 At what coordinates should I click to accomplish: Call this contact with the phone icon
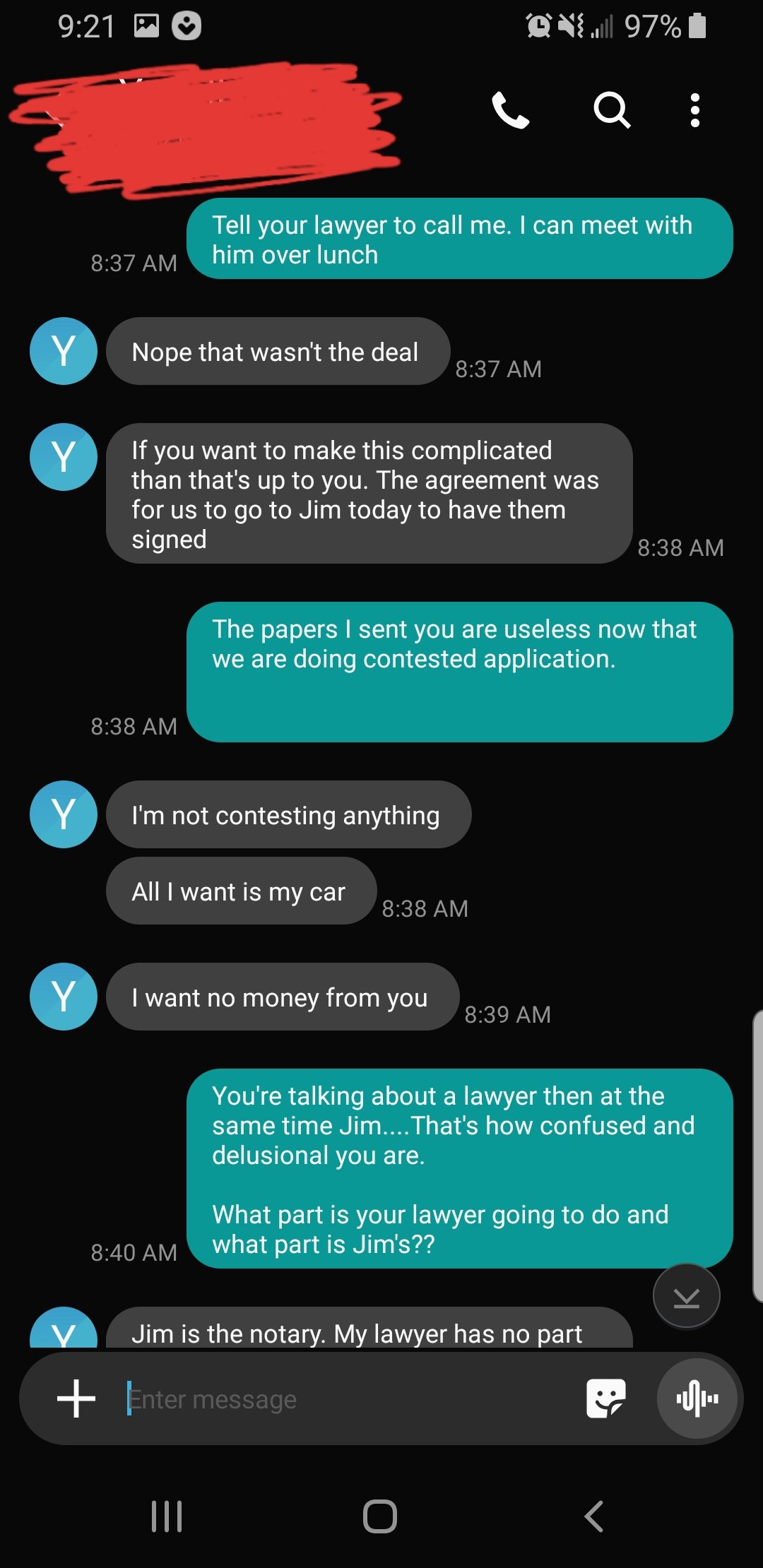pos(510,110)
